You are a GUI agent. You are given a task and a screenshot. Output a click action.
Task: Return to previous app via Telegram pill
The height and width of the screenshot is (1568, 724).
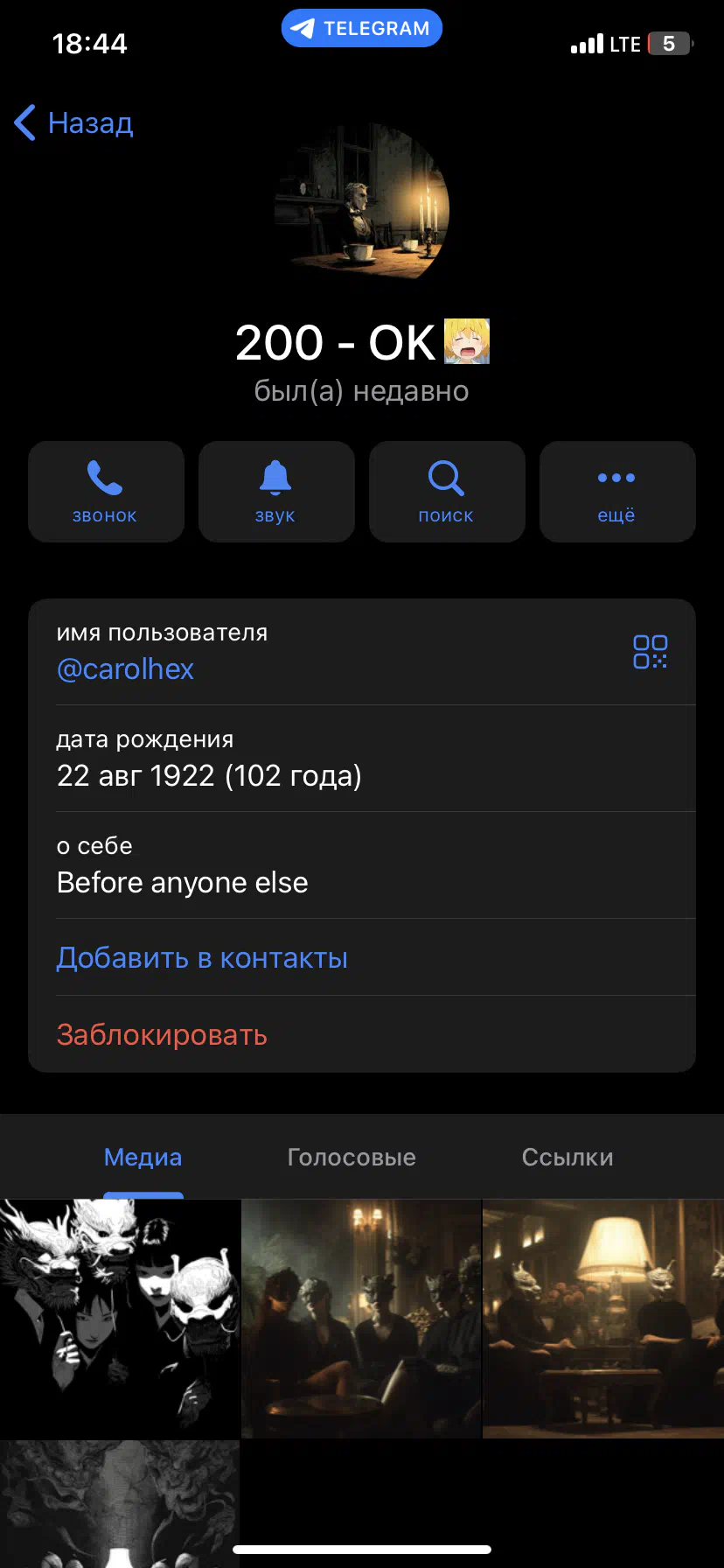[x=362, y=28]
